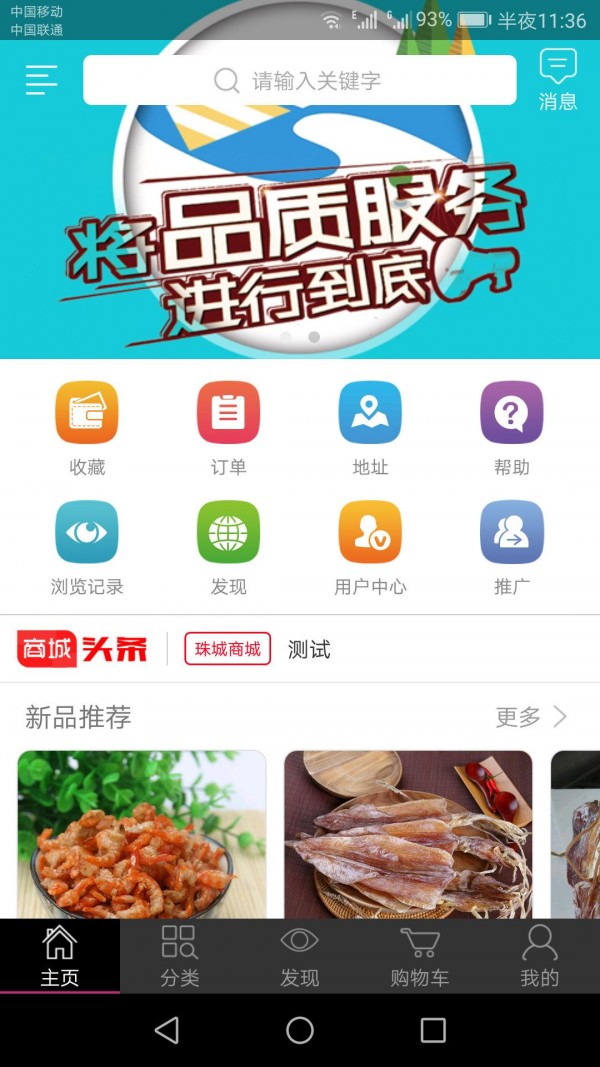Open 消息 messages
The width and height of the screenshot is (600, 1067).
pyautogui.click(x=558, y=80)
